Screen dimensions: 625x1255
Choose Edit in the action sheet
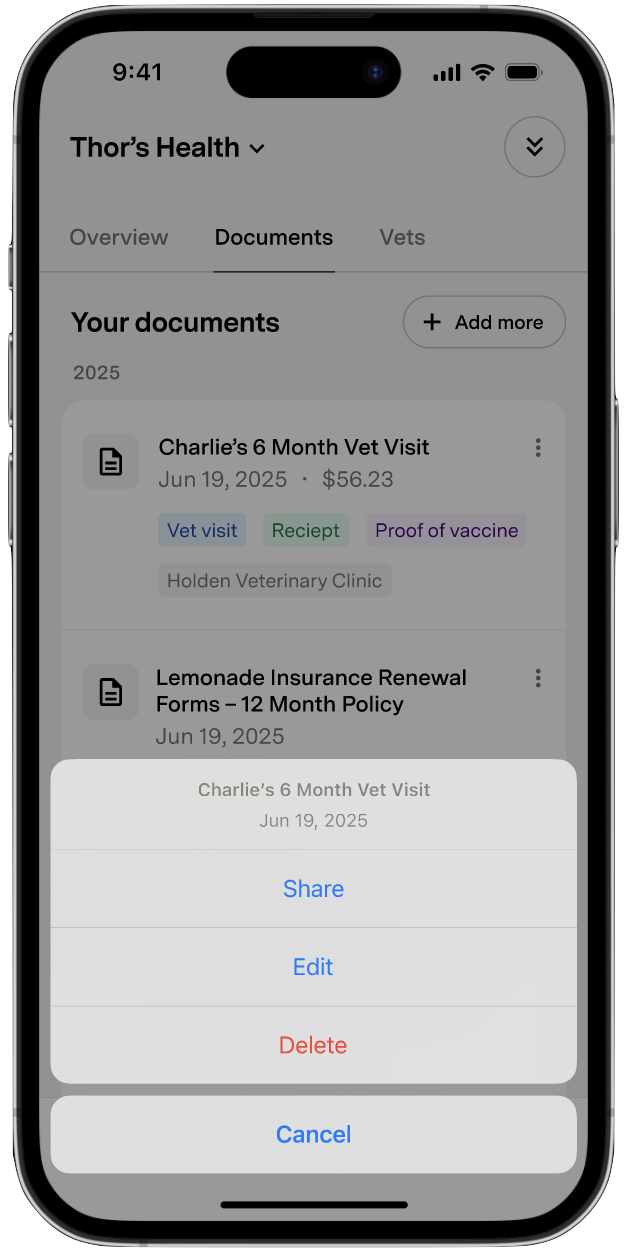point(313,967)
